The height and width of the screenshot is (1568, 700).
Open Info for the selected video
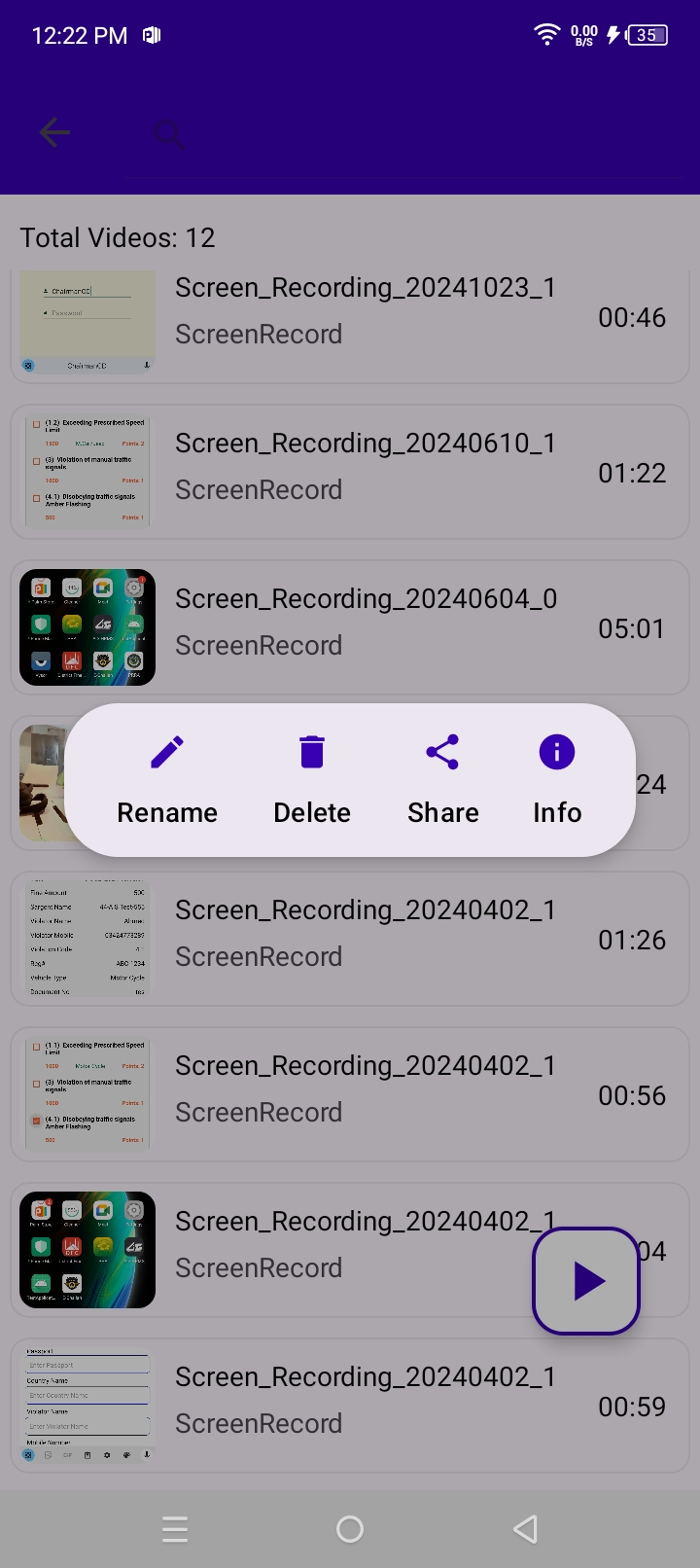[557, 779]
